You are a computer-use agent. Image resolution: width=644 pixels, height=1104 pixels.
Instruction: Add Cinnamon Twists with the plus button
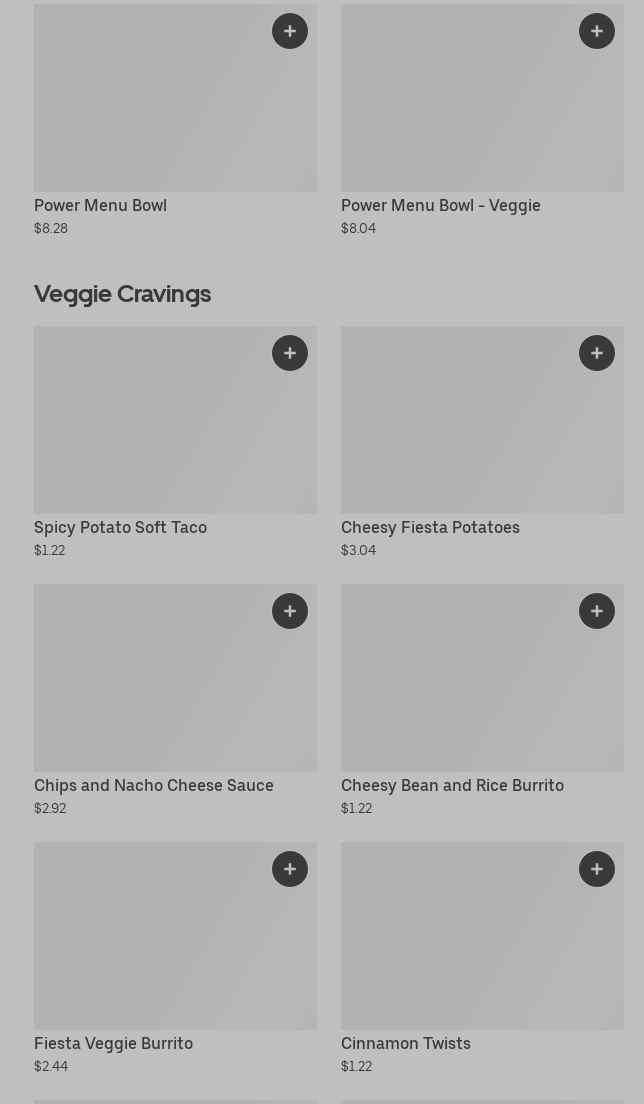tap(597, 869)
